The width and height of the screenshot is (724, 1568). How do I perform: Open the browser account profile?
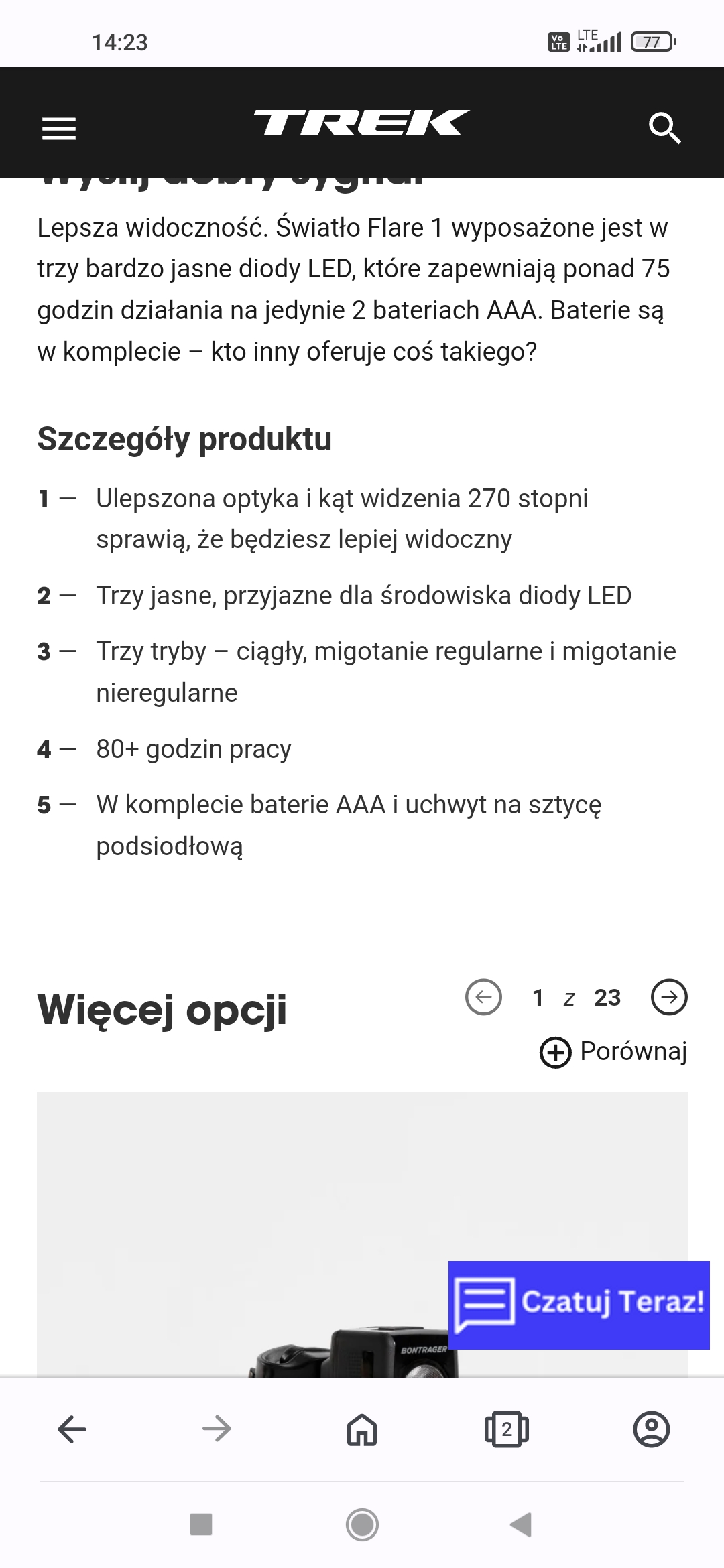[652, 1429]
